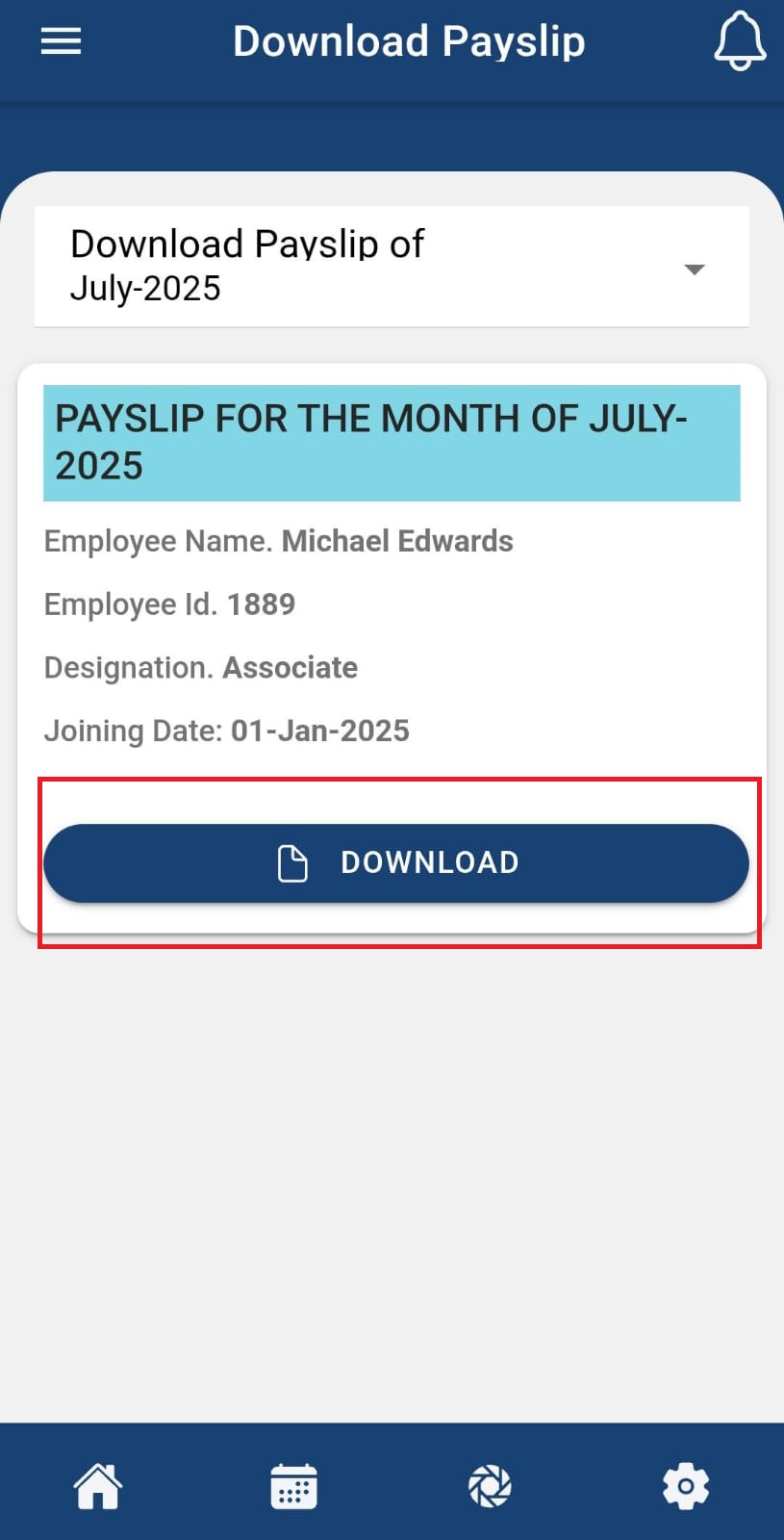
Task: Download the July-2025 payslip
Action: 396,863
